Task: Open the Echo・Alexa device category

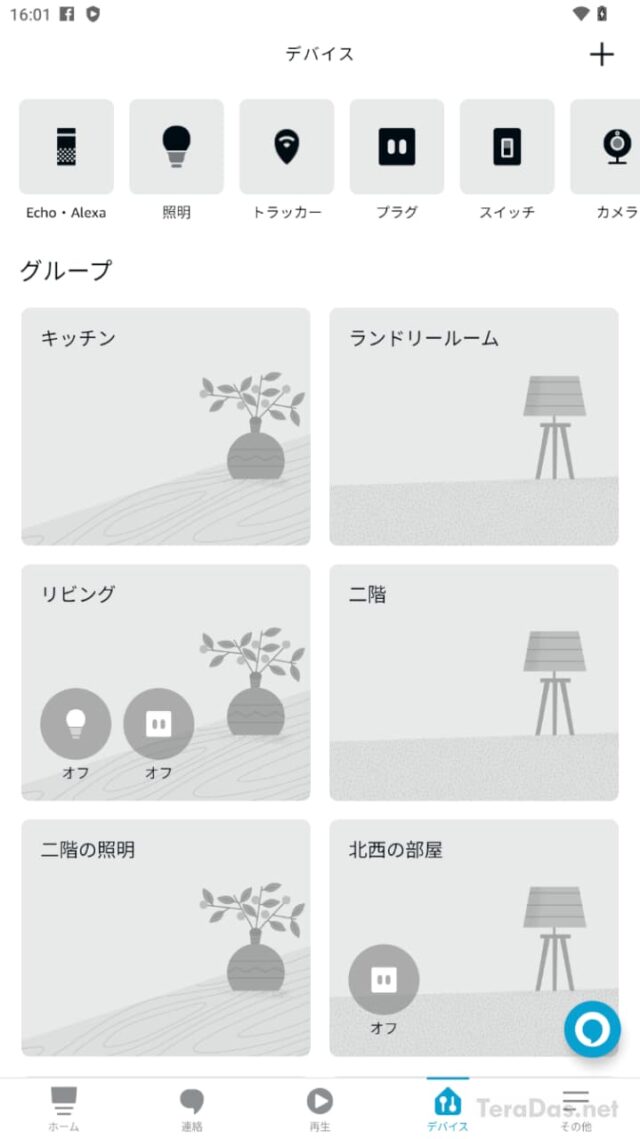Action: click(x=66, y=147)
